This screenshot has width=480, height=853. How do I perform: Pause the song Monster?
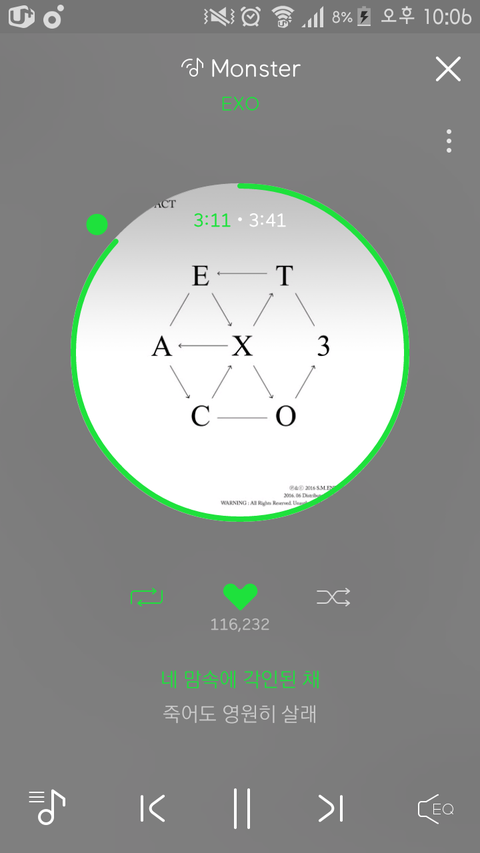point(242,808)
